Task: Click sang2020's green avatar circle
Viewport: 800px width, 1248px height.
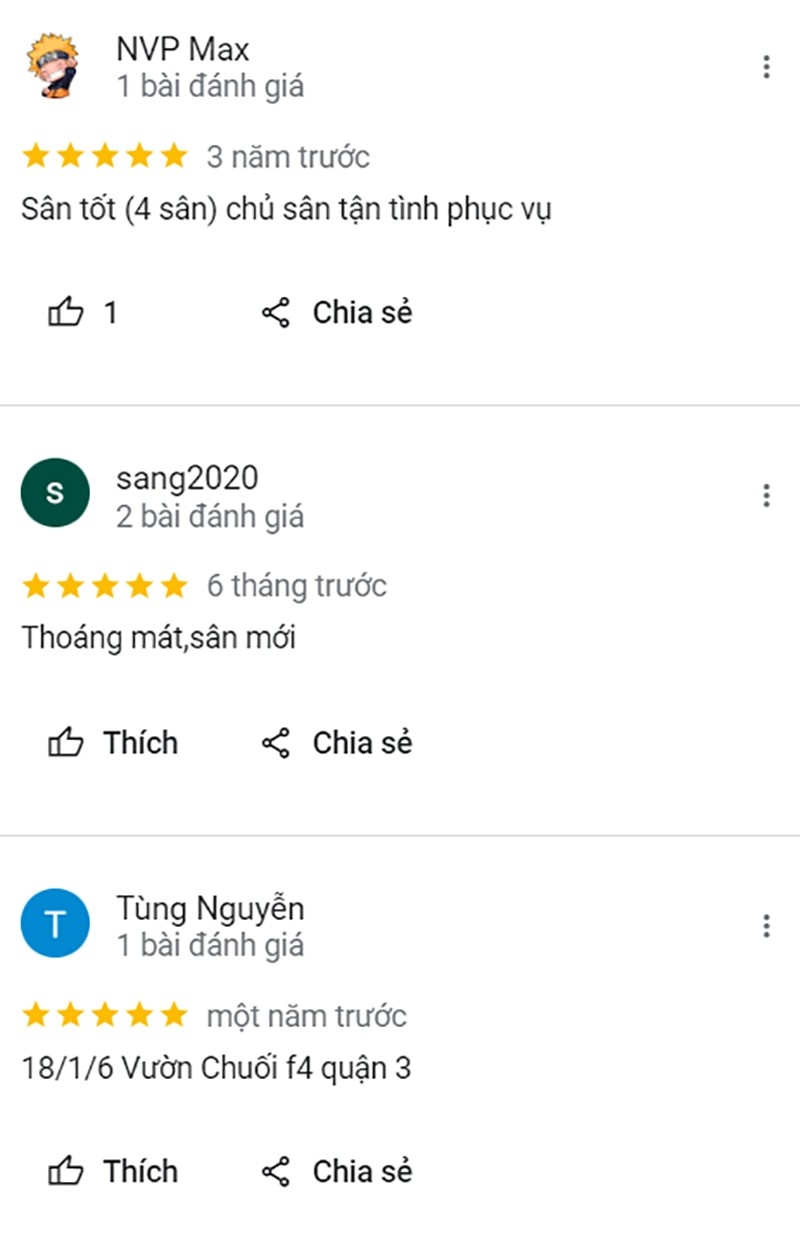Action: (55, 493)
